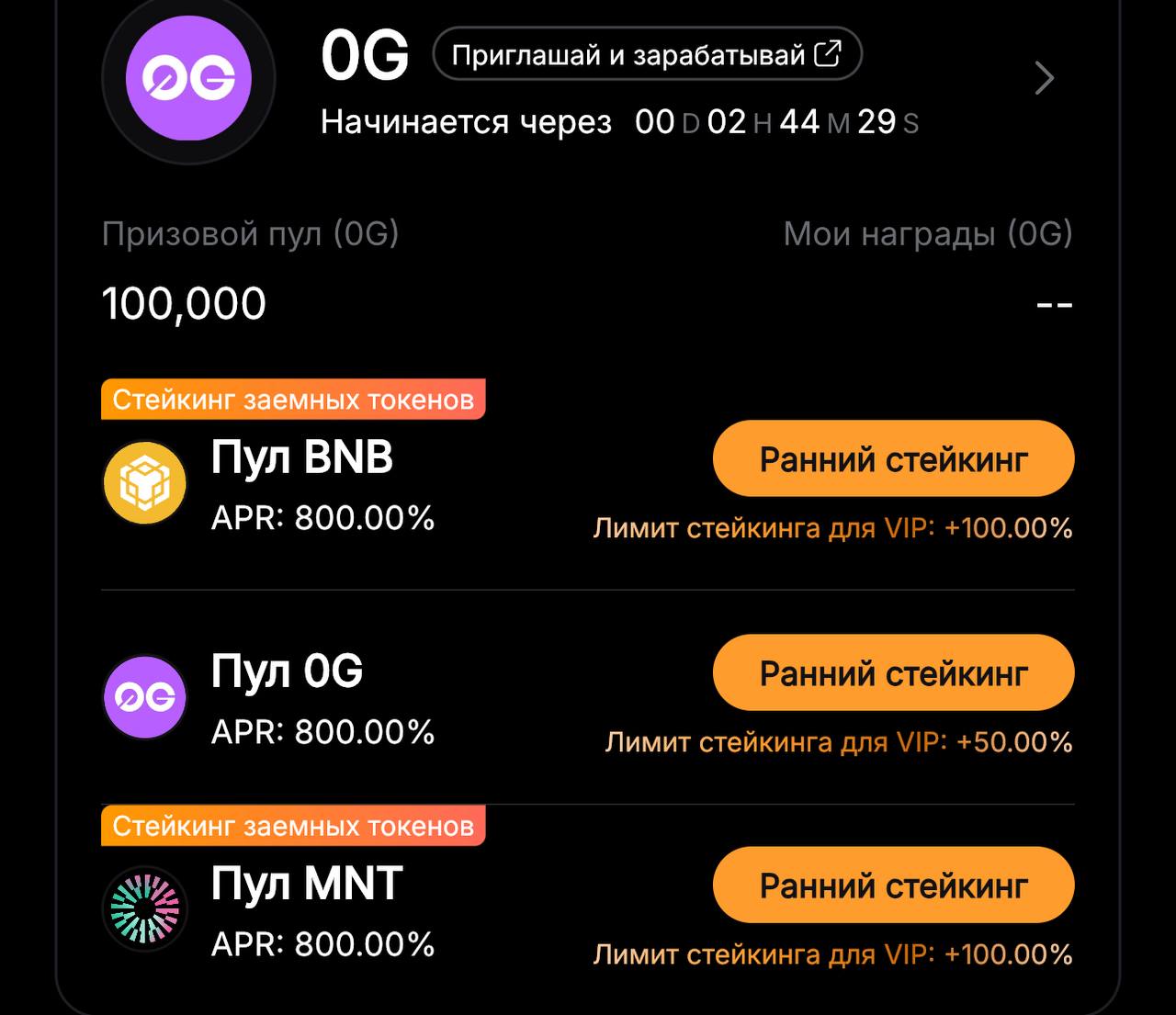Image resolution: width=1176 pixels, height=1015 pixels.
Task: Start early staking in Пул 0G
Action: pyautogui.click(x=893, y=673)
